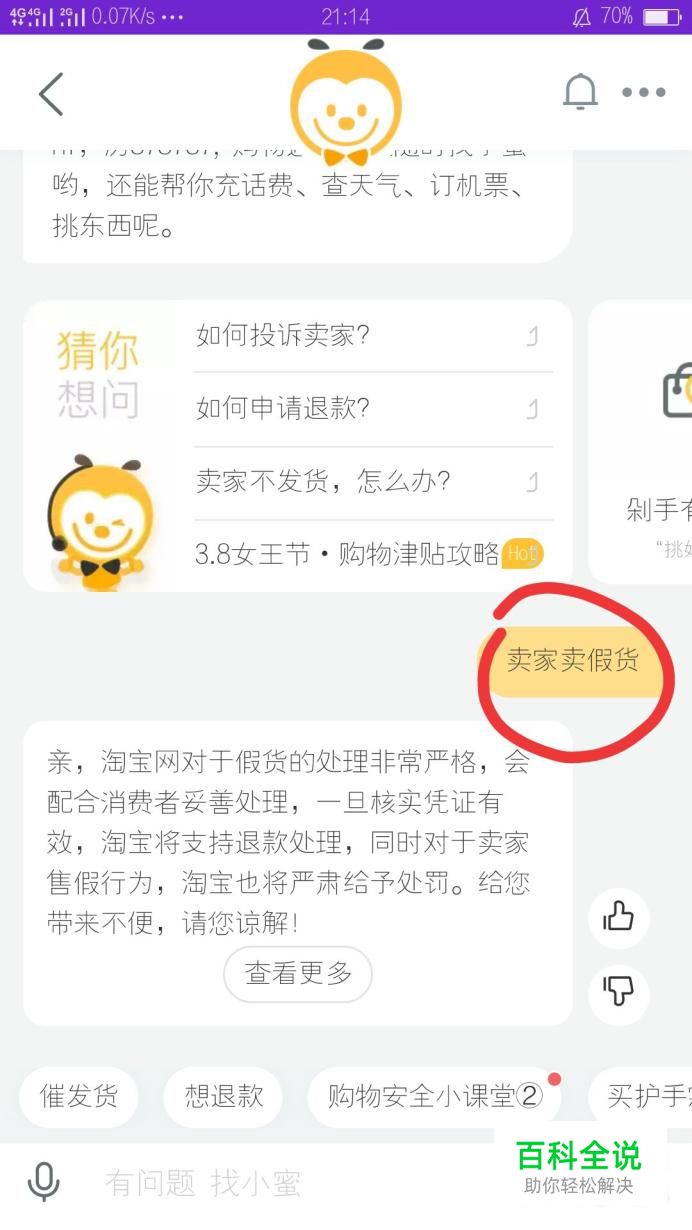Tap the 查看更多 button
Screen dimensions: 692x1230
coord(298,972)
